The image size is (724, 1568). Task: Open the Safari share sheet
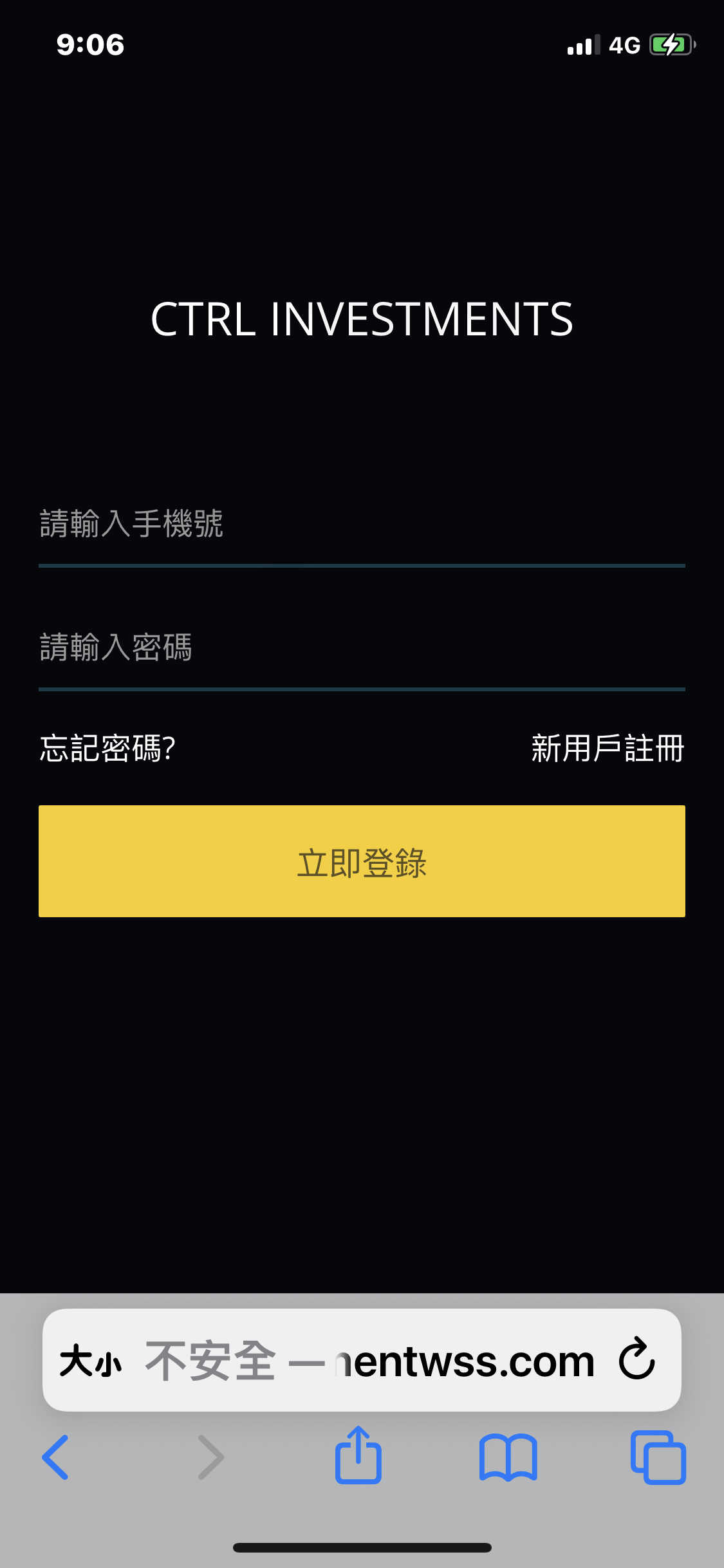coord(358,1455)
